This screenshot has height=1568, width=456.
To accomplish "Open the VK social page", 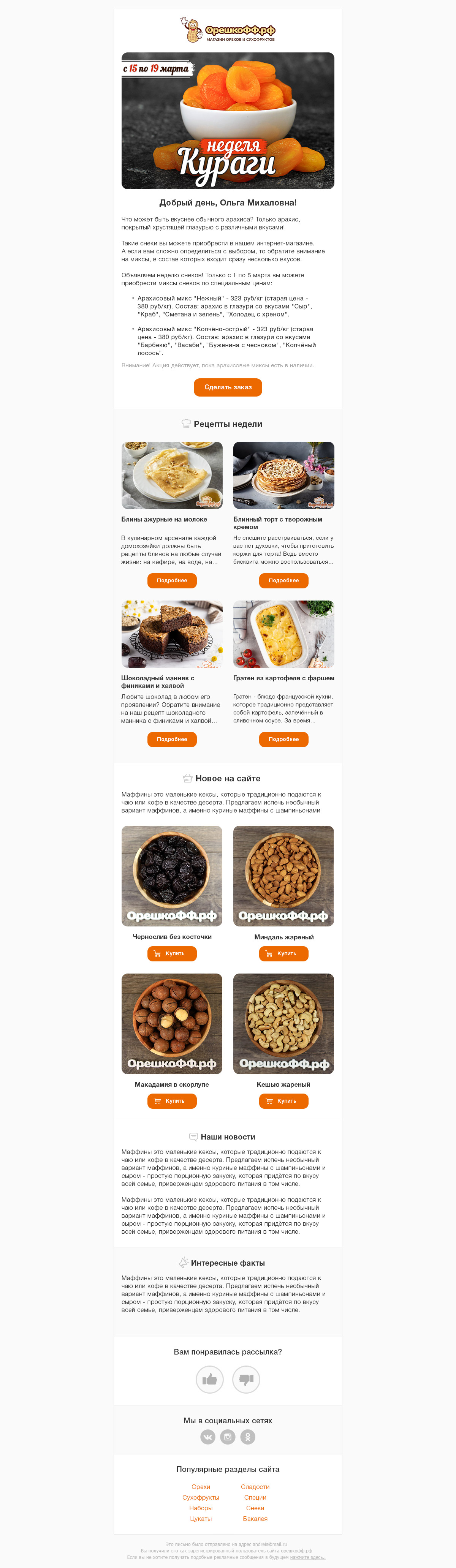I will pos(208,1437).
